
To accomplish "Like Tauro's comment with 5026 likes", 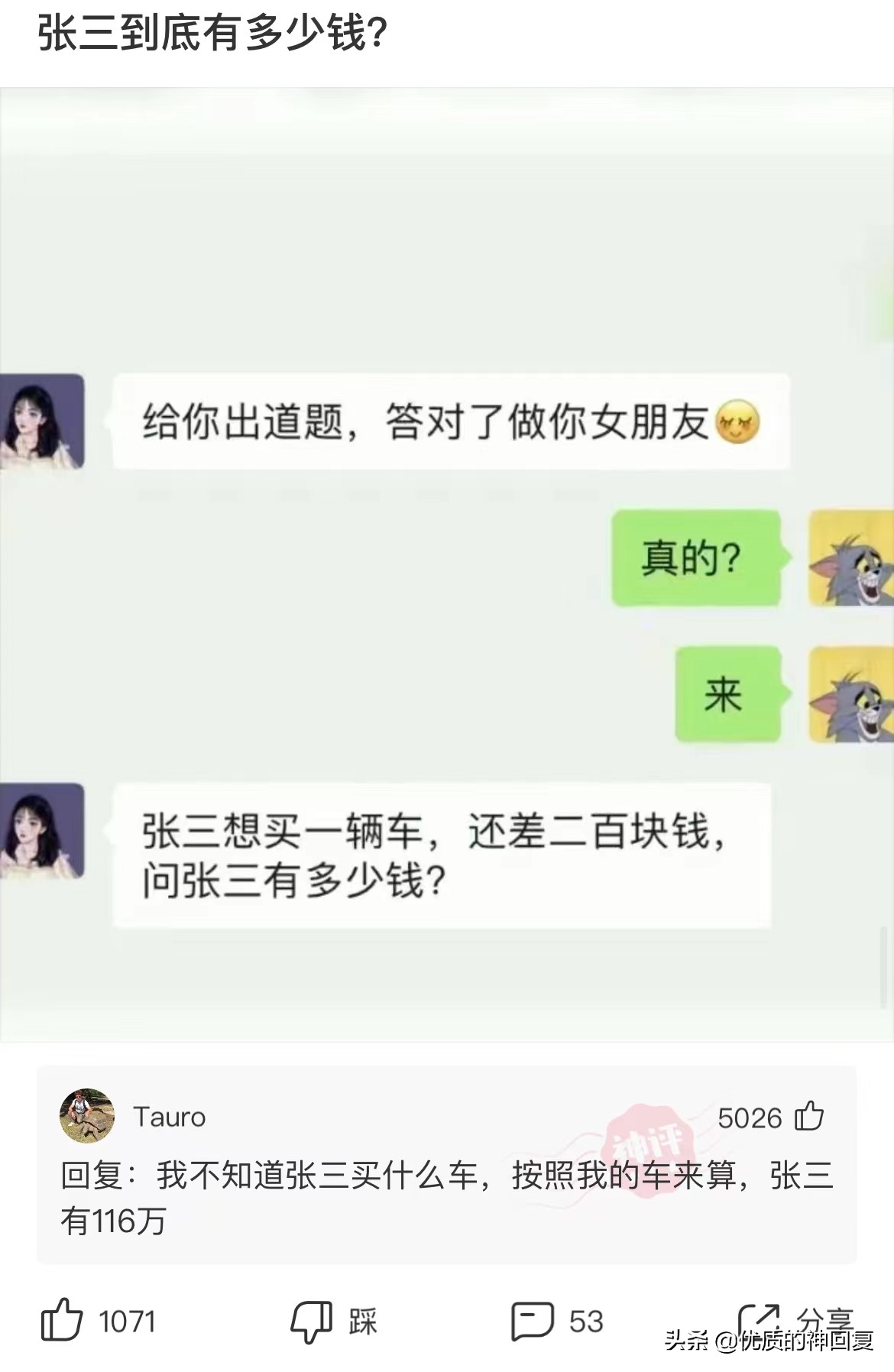I will (808, 1117).
